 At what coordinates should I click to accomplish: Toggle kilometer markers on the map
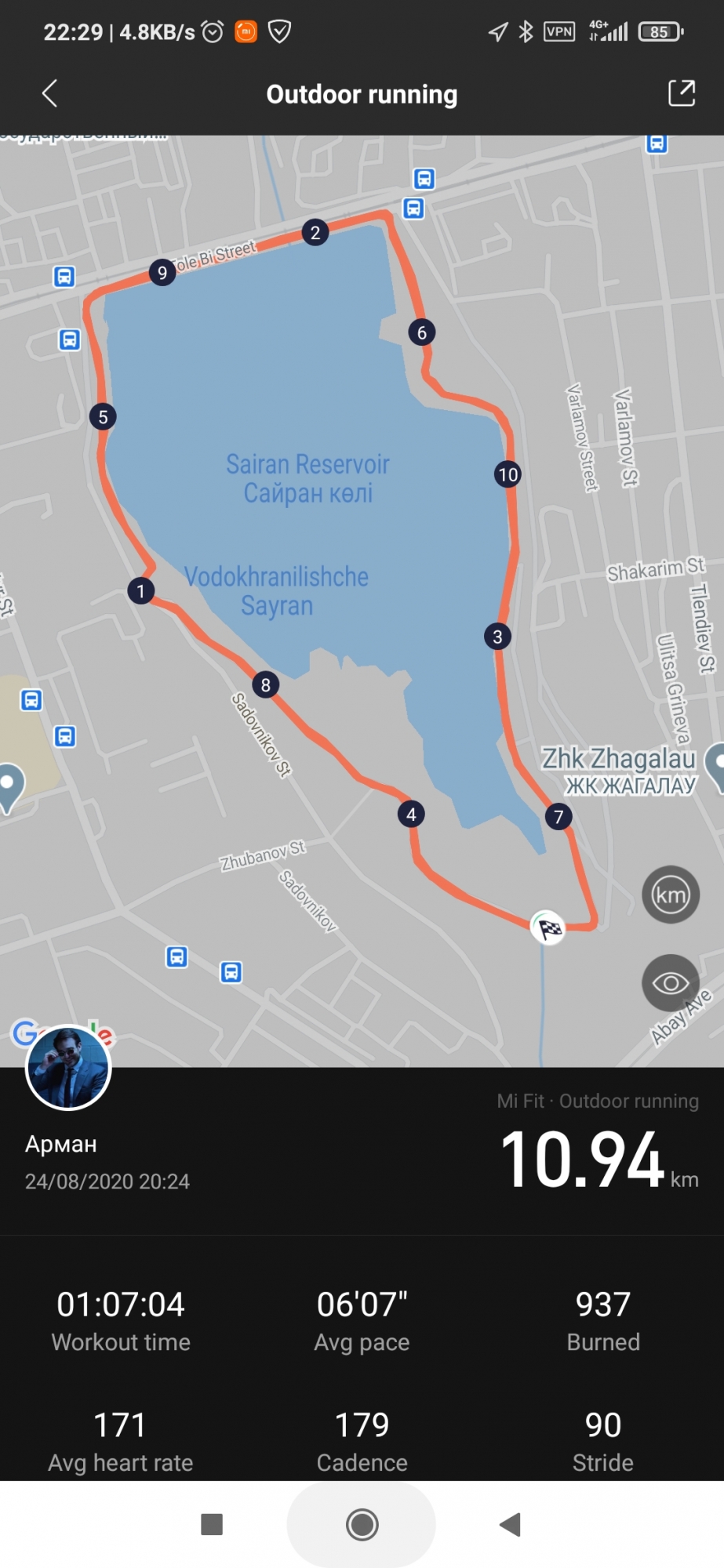click(x=671, y=895)
